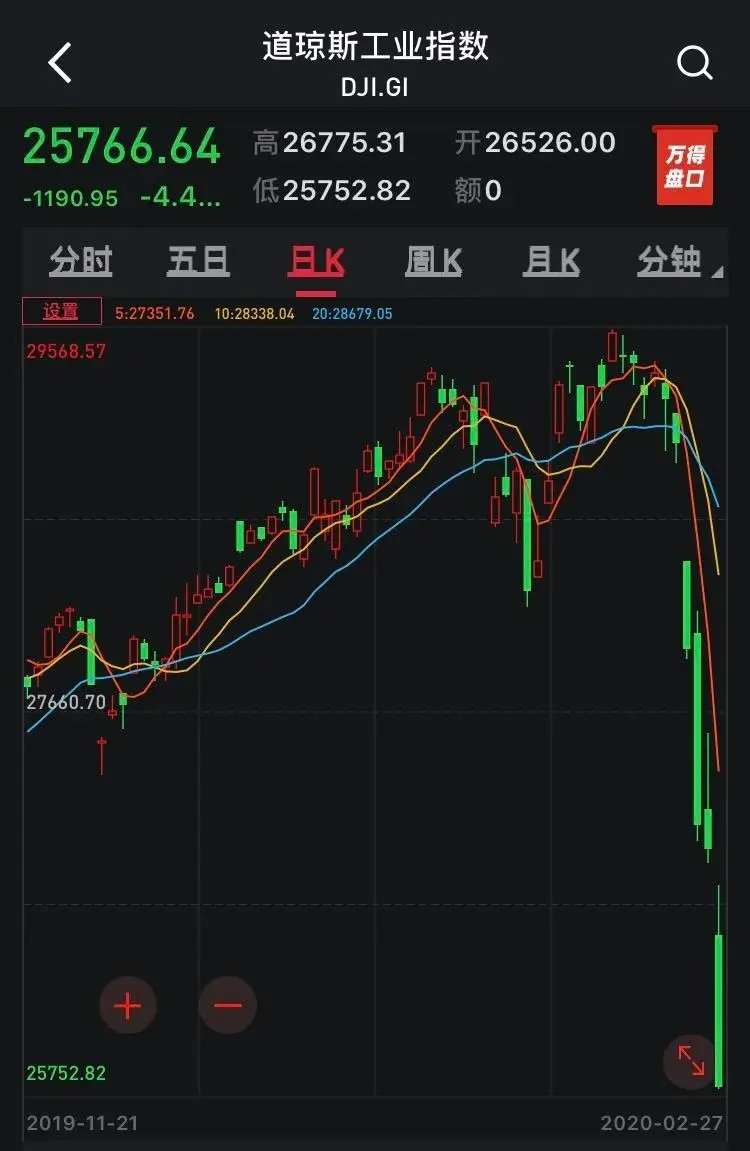Open the search magnifier icon
The image size is (750, 1151).
coord(694,63)
